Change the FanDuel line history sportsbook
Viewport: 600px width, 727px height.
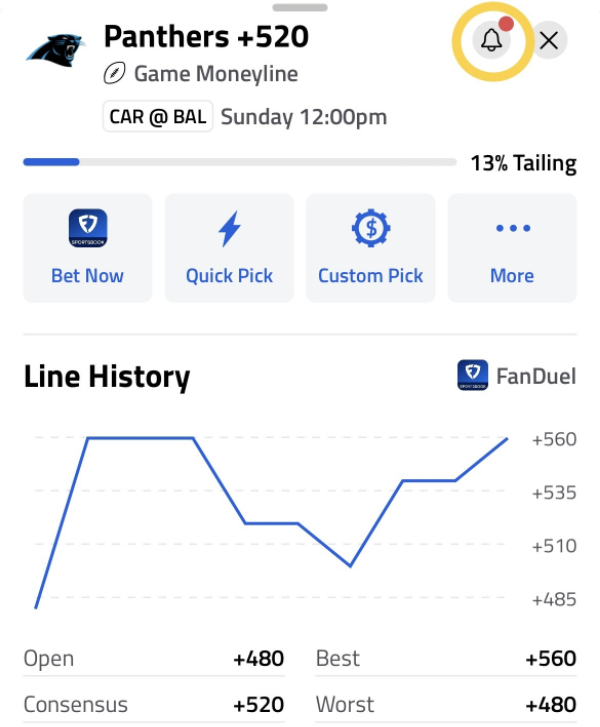pos(516,376)
